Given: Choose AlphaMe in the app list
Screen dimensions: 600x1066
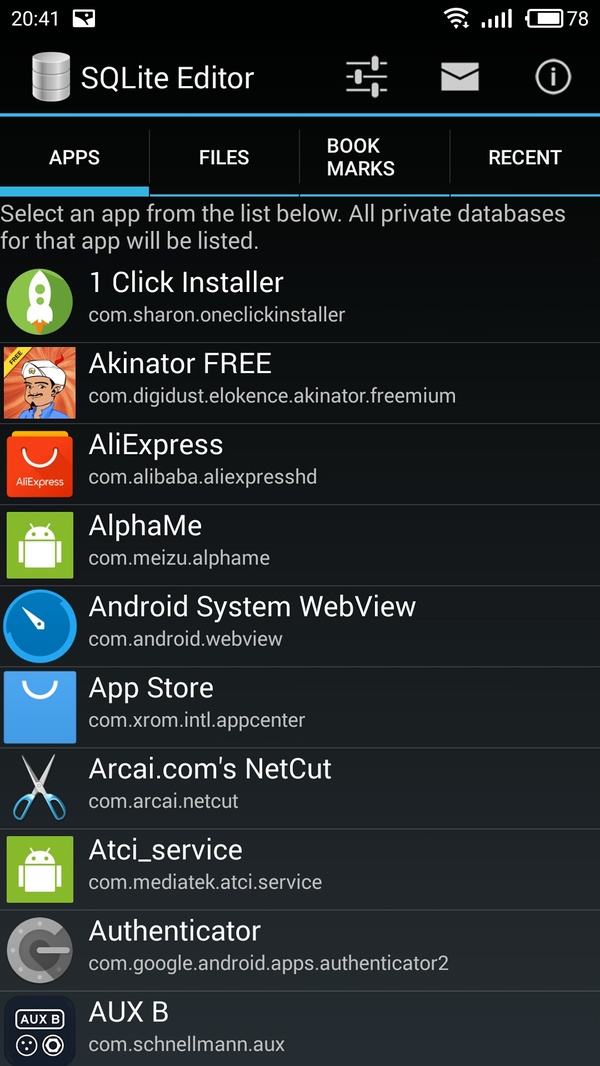Looking at the screenshot, I should [x=300, y=543].
